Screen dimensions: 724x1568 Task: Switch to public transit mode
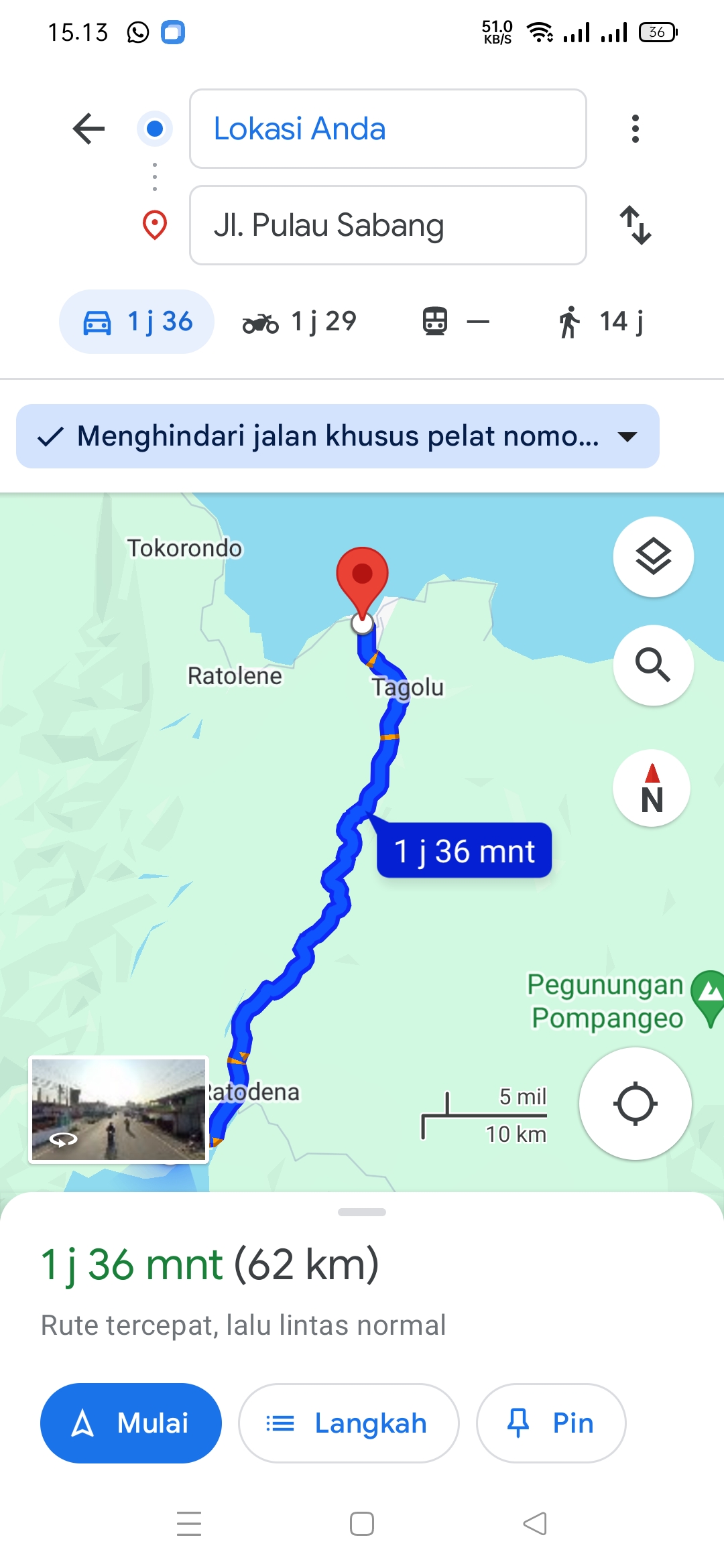456,322
